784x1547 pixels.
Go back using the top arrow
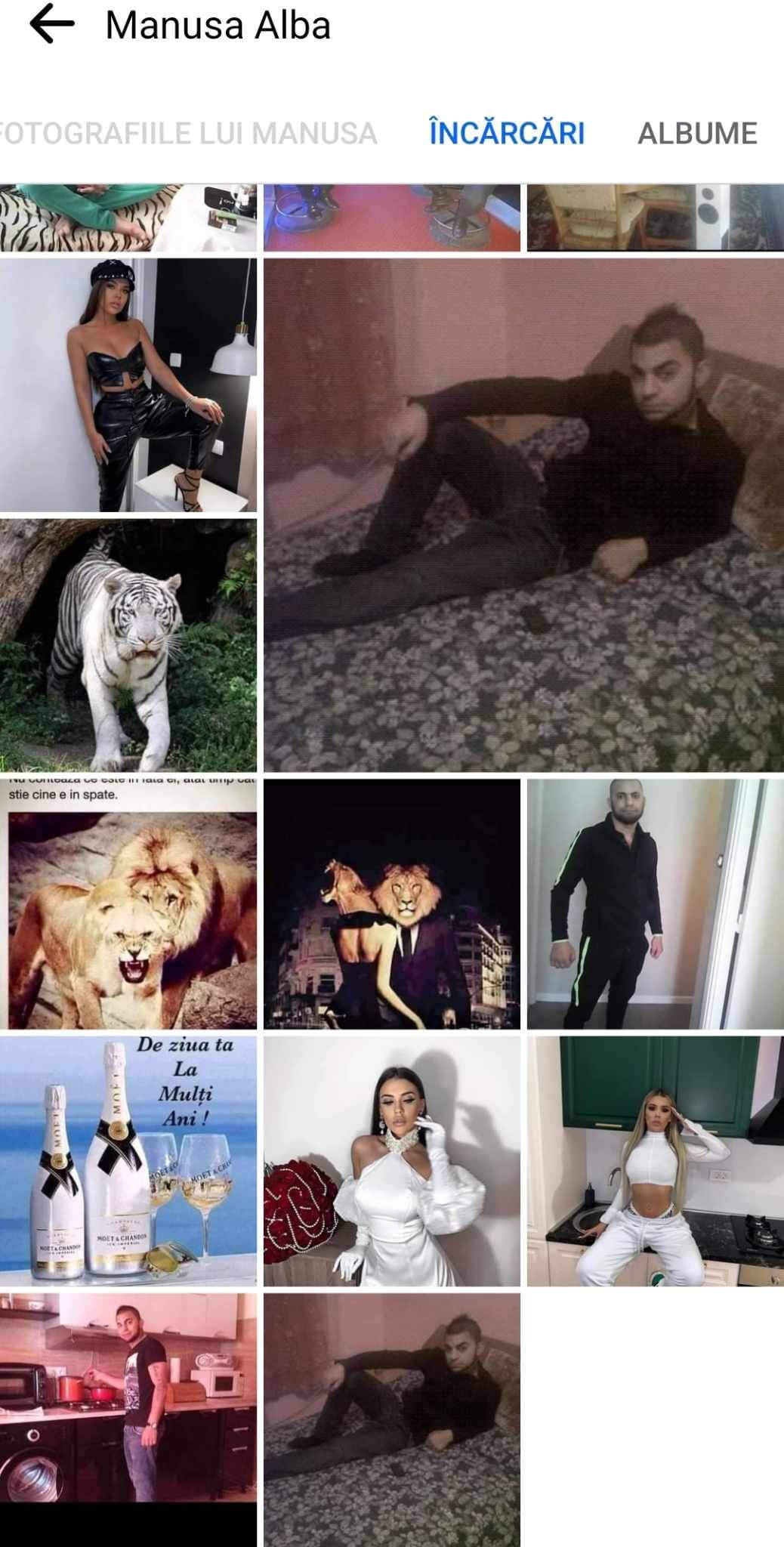pyautogui.click(x=51, y=26)
